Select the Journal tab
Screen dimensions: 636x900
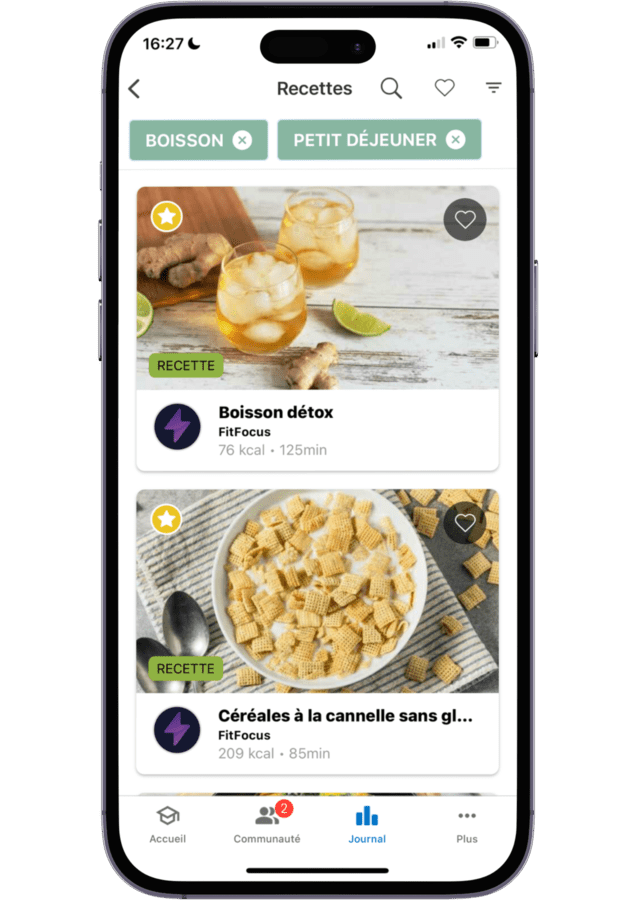367,824
